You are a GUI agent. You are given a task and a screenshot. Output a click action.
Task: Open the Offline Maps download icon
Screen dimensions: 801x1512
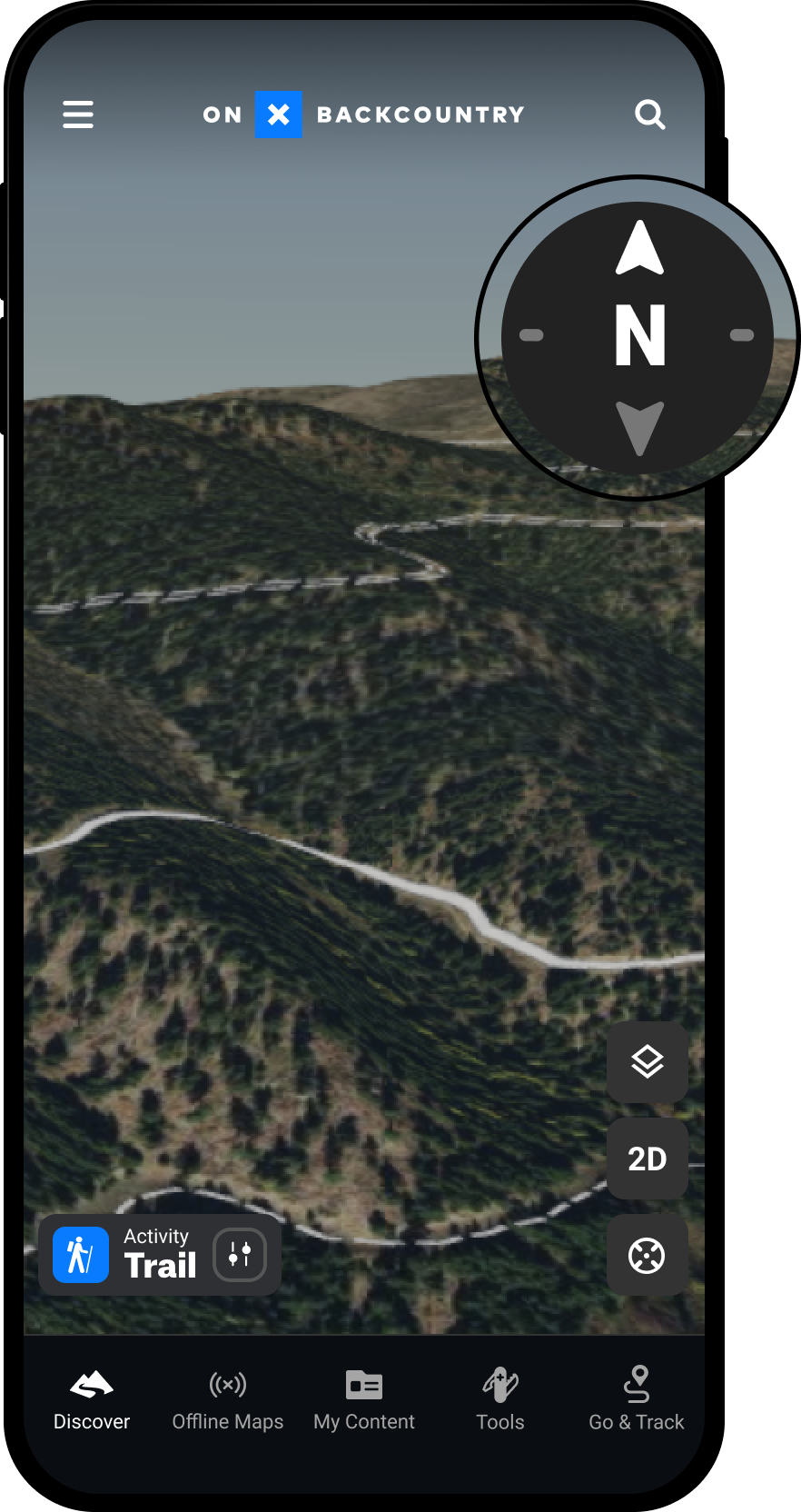click(227, 1385)
